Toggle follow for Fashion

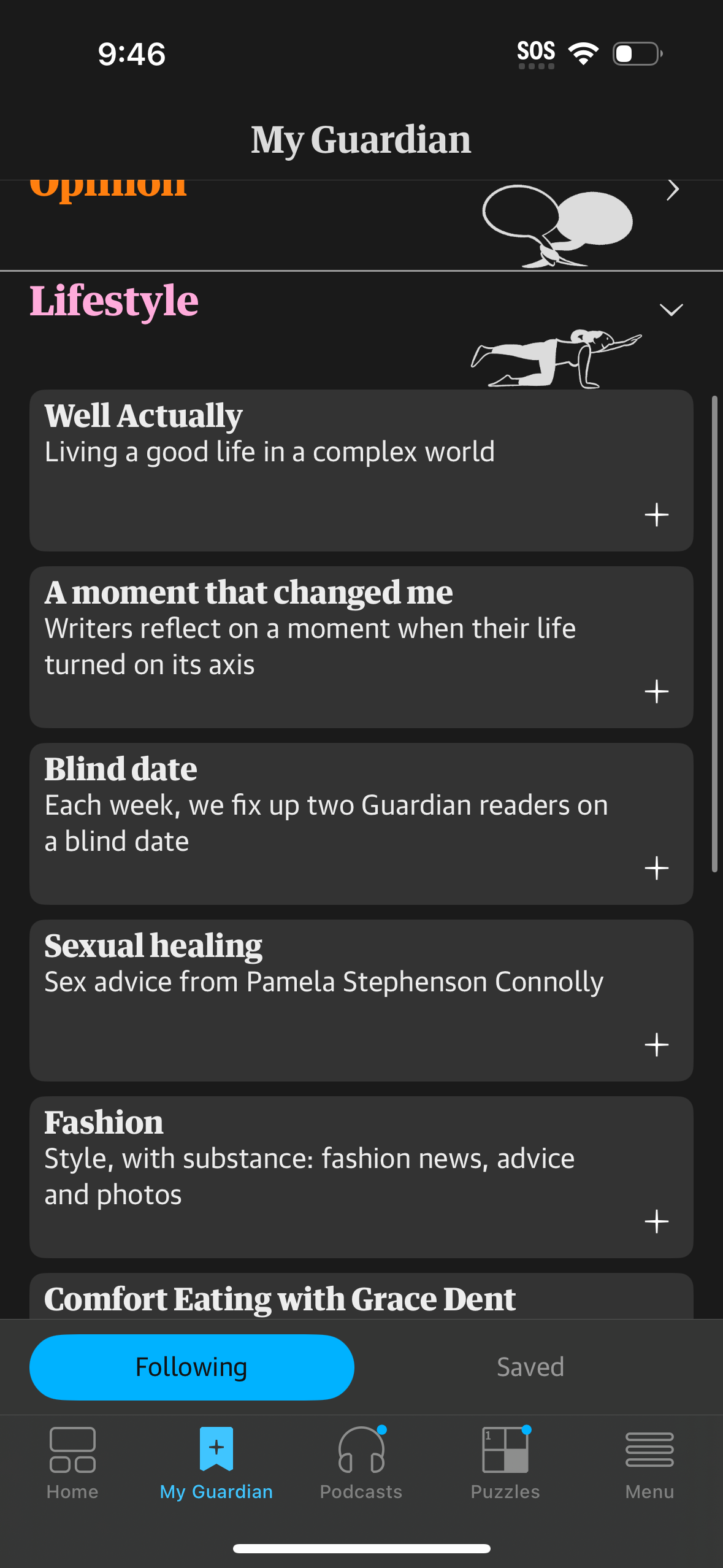pos(657,1221)
